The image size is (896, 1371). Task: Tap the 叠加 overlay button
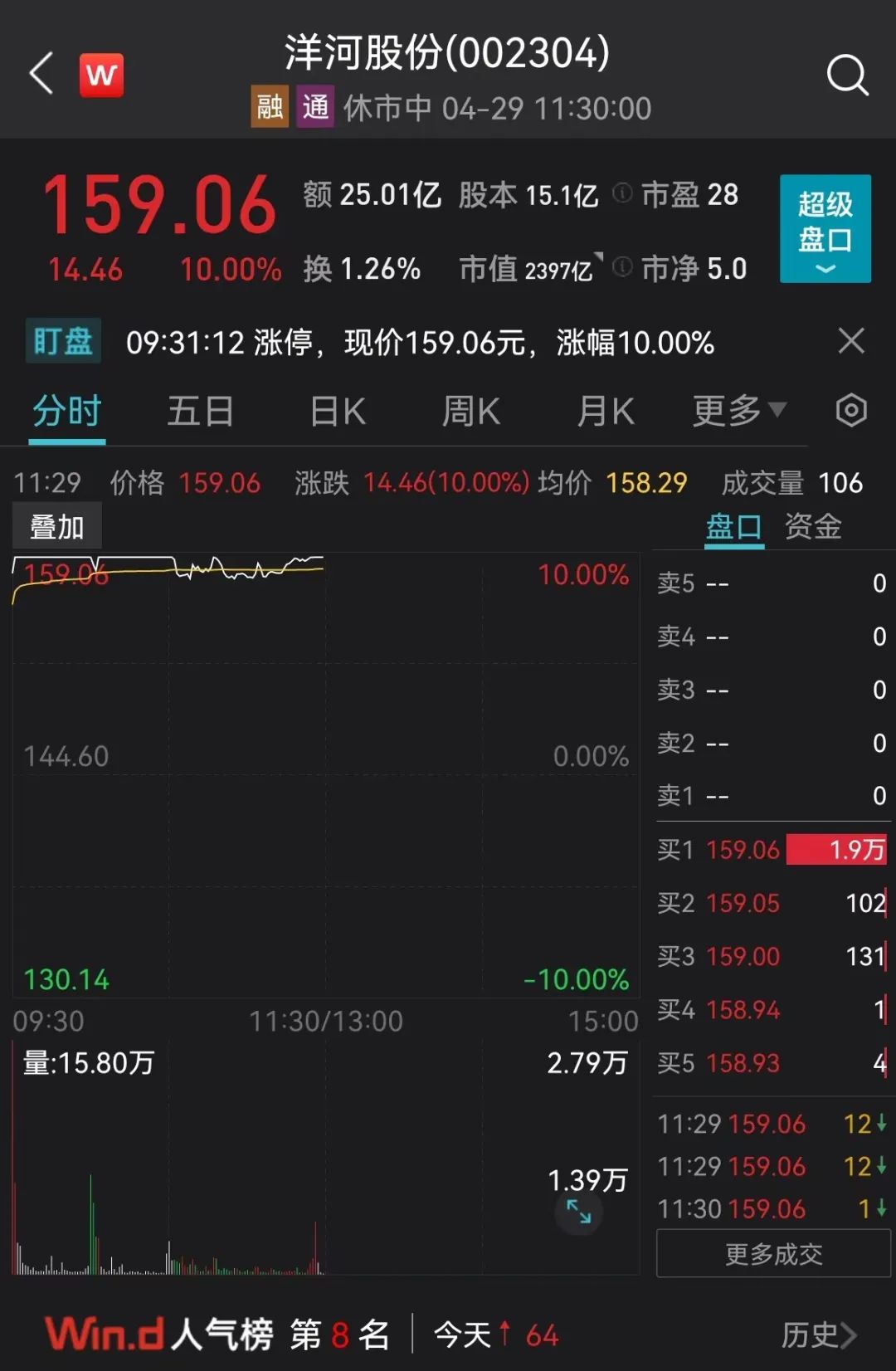pos(56,527)
